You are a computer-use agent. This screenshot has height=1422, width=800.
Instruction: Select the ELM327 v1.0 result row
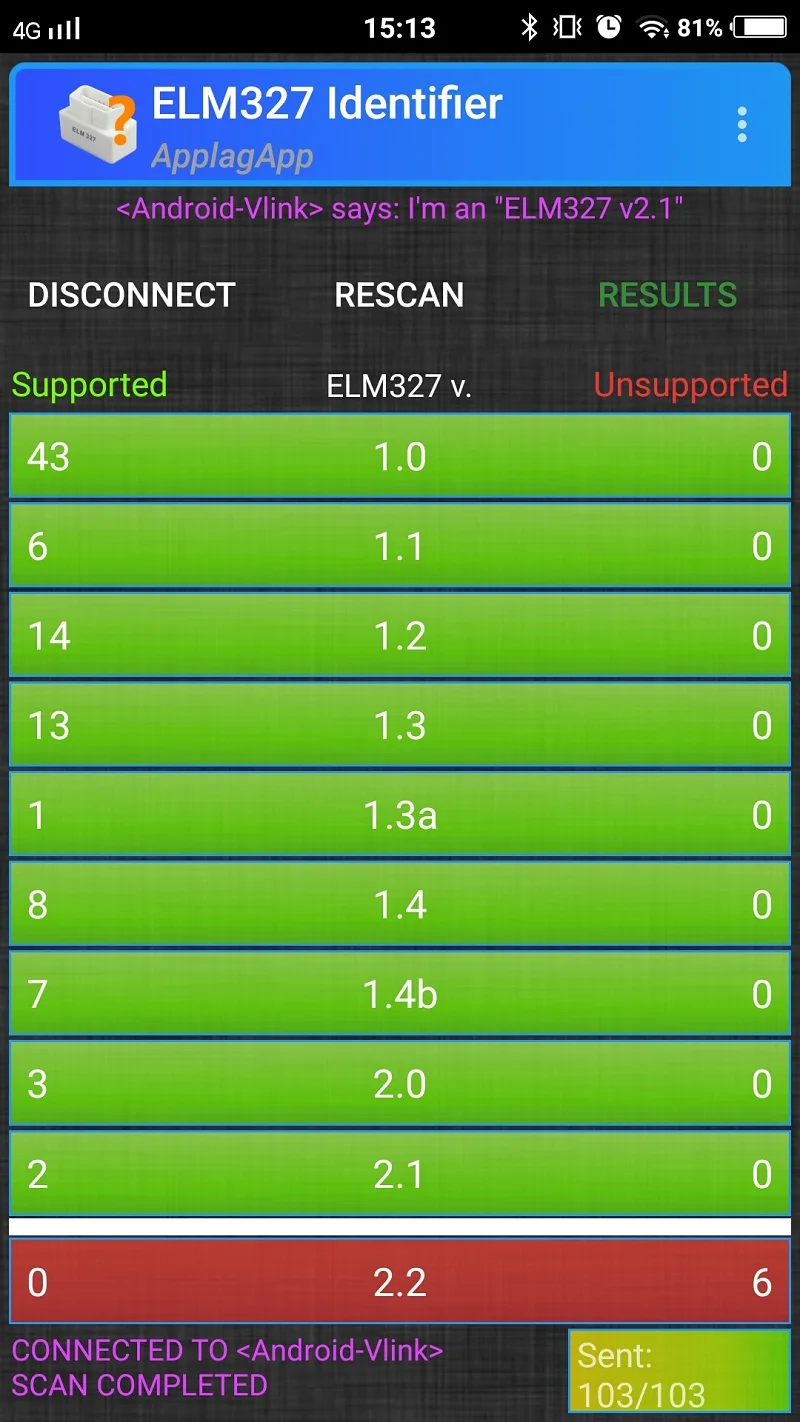(400, 457)
